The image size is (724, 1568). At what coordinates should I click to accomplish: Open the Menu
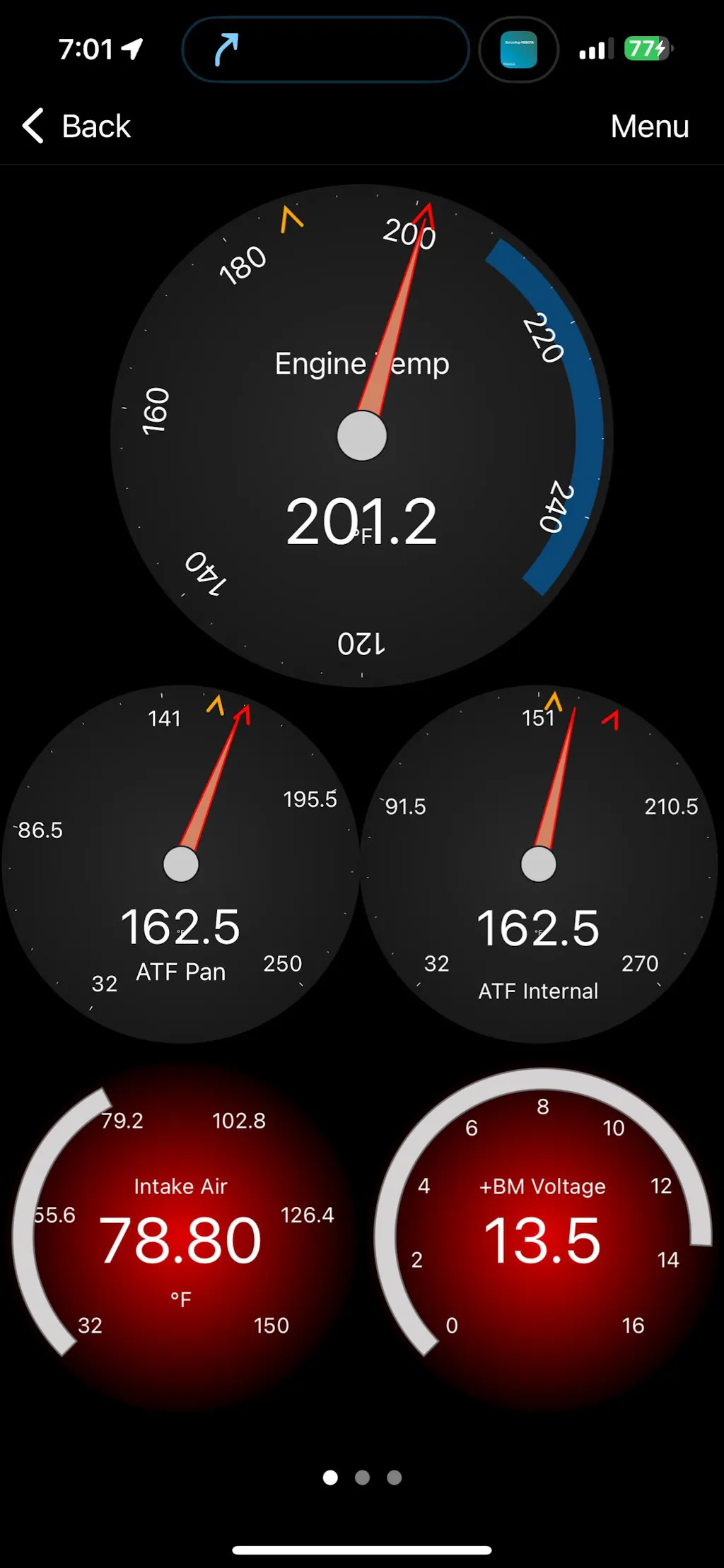pyautogui.click(x=649, y=126)
